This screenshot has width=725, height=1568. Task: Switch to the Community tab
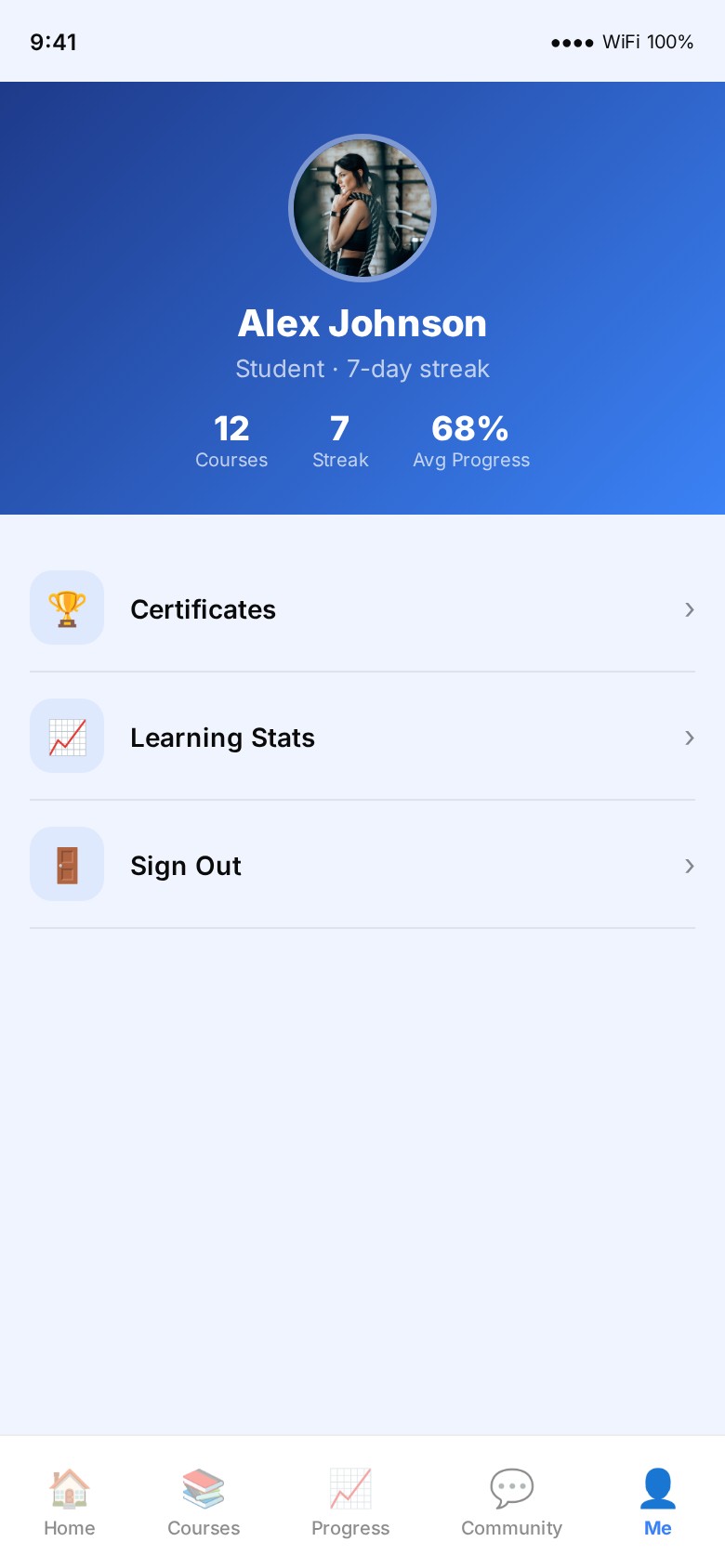pyautogui.click(x=511, y=1502)
